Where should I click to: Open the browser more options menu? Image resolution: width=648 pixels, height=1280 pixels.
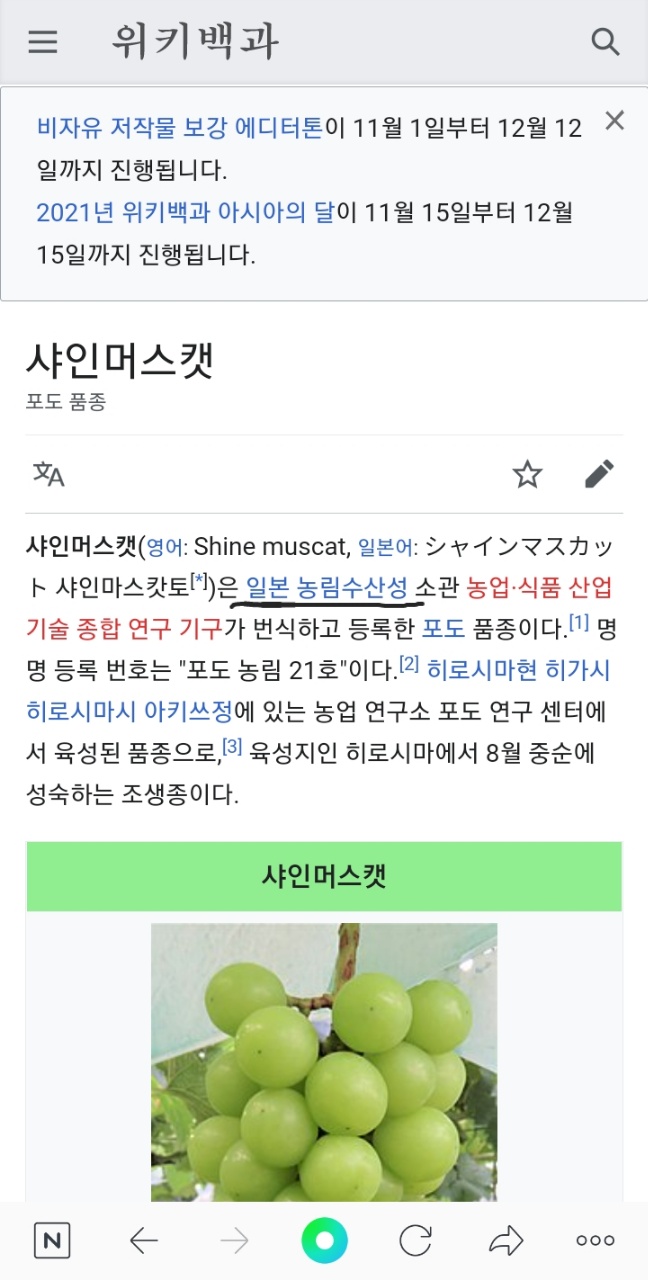coord(595,1241)
